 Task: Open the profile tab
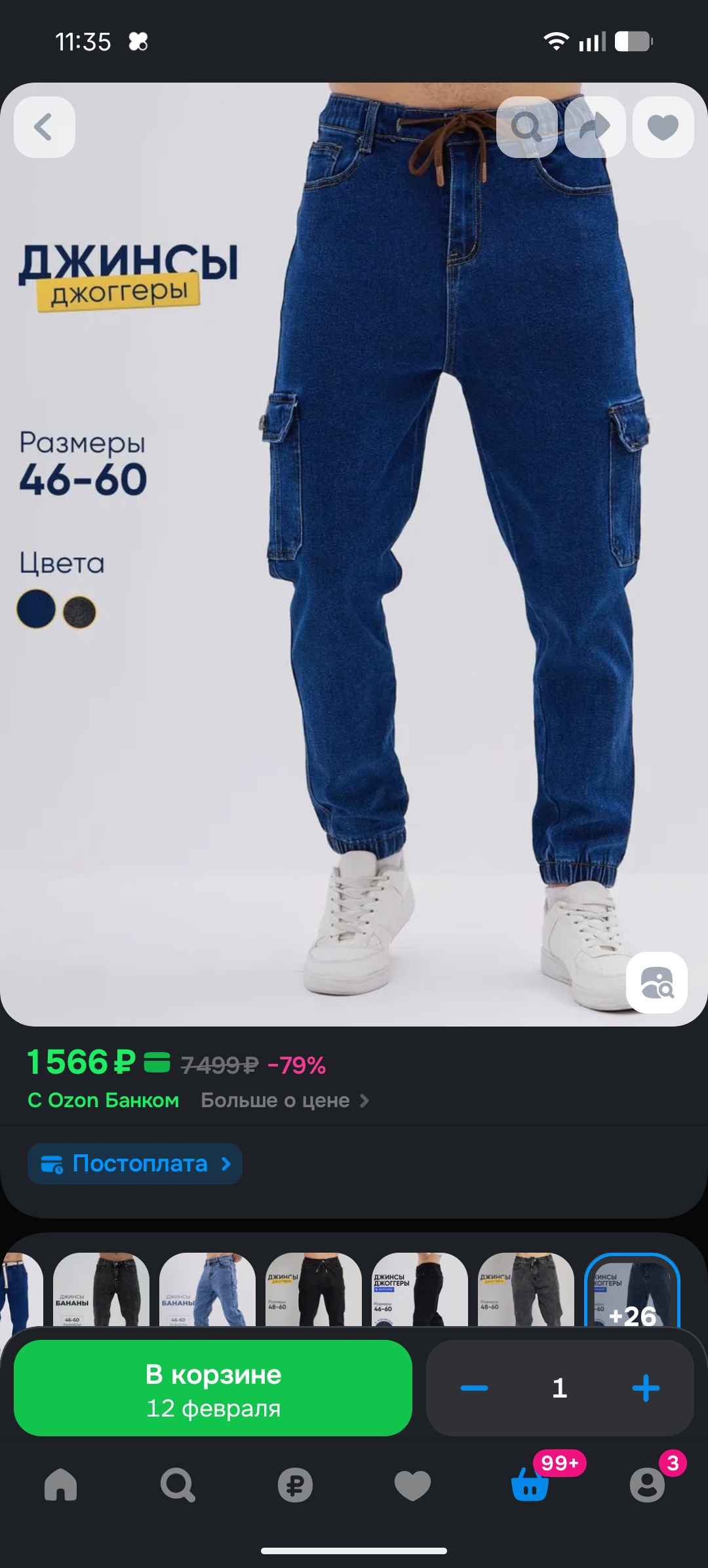coord(647,1484)
